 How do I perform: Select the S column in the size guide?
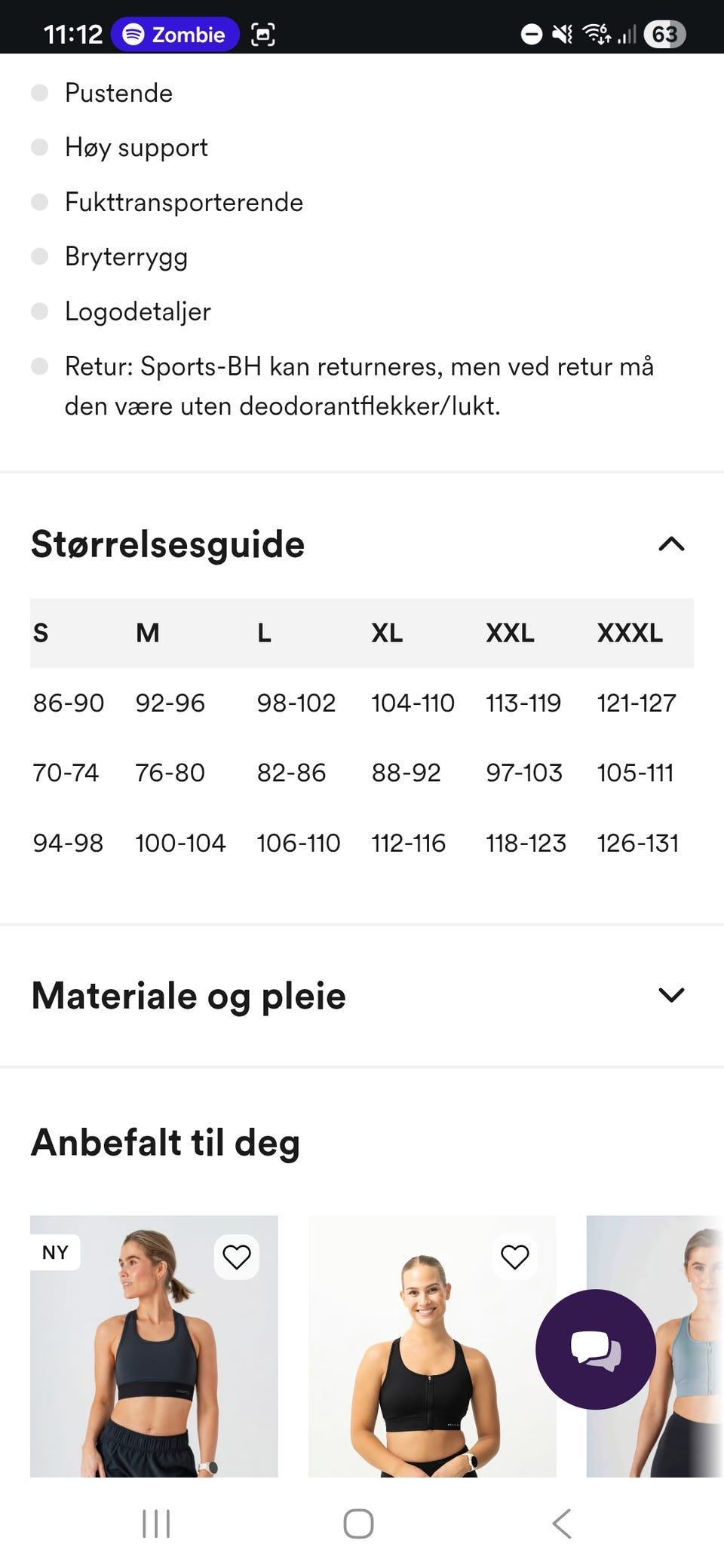pyautogui.click(x=41, y=633)
